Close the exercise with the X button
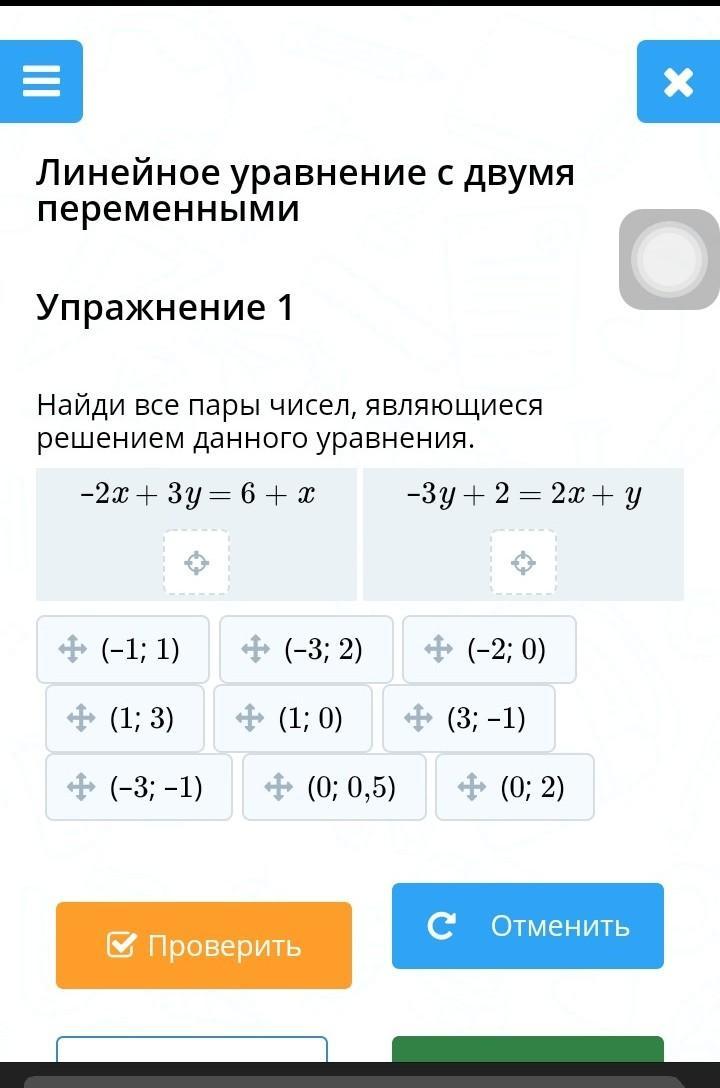 678,81
